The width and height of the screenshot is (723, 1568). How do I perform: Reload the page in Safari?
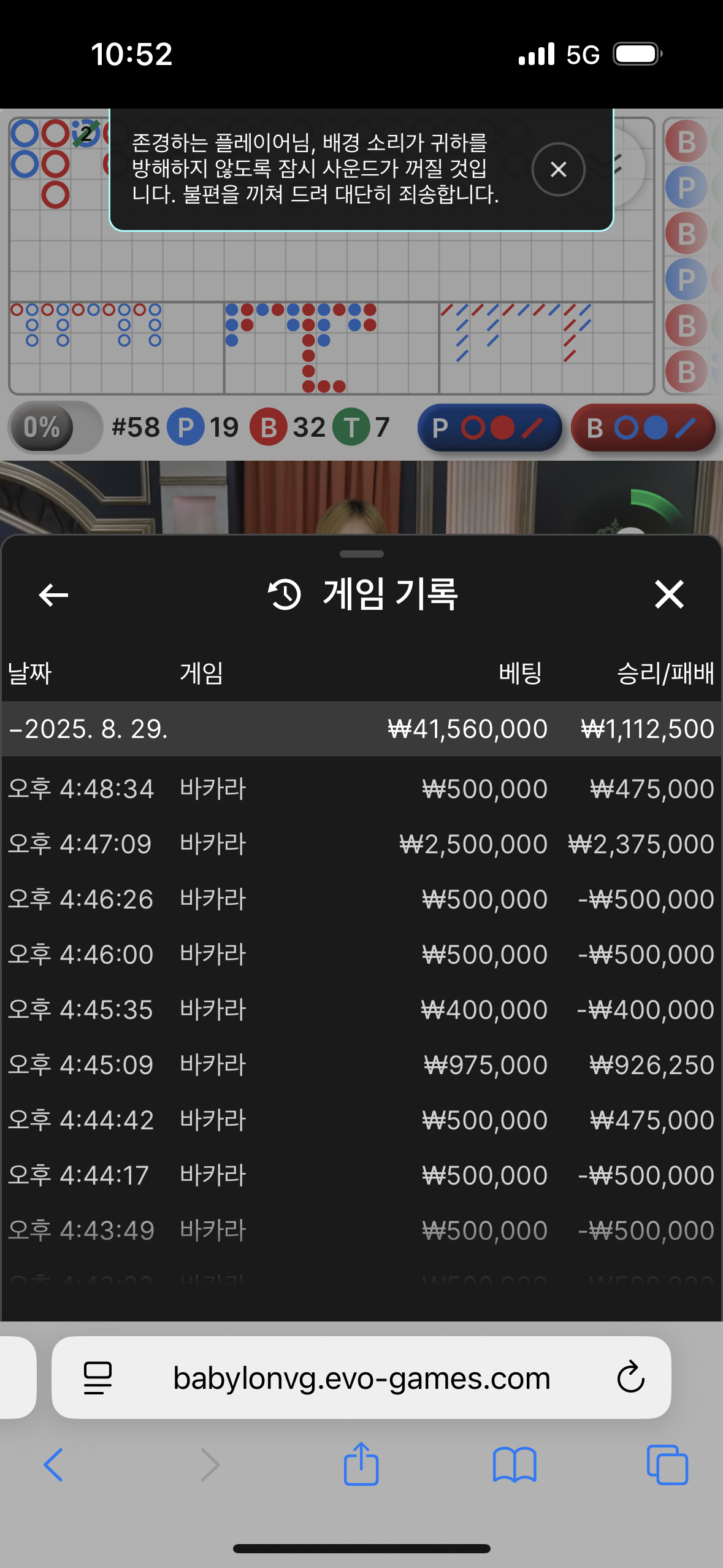630,1378
